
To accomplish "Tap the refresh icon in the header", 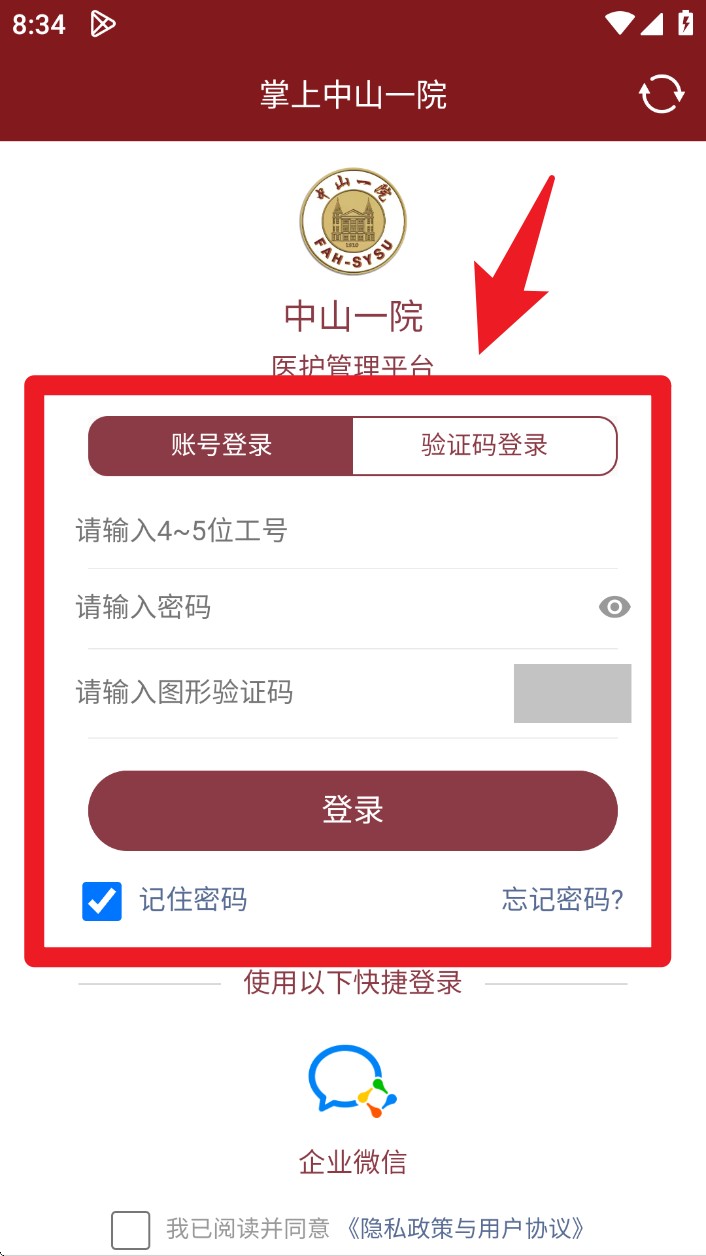I will pyautogui.click(x=661, y=95).
